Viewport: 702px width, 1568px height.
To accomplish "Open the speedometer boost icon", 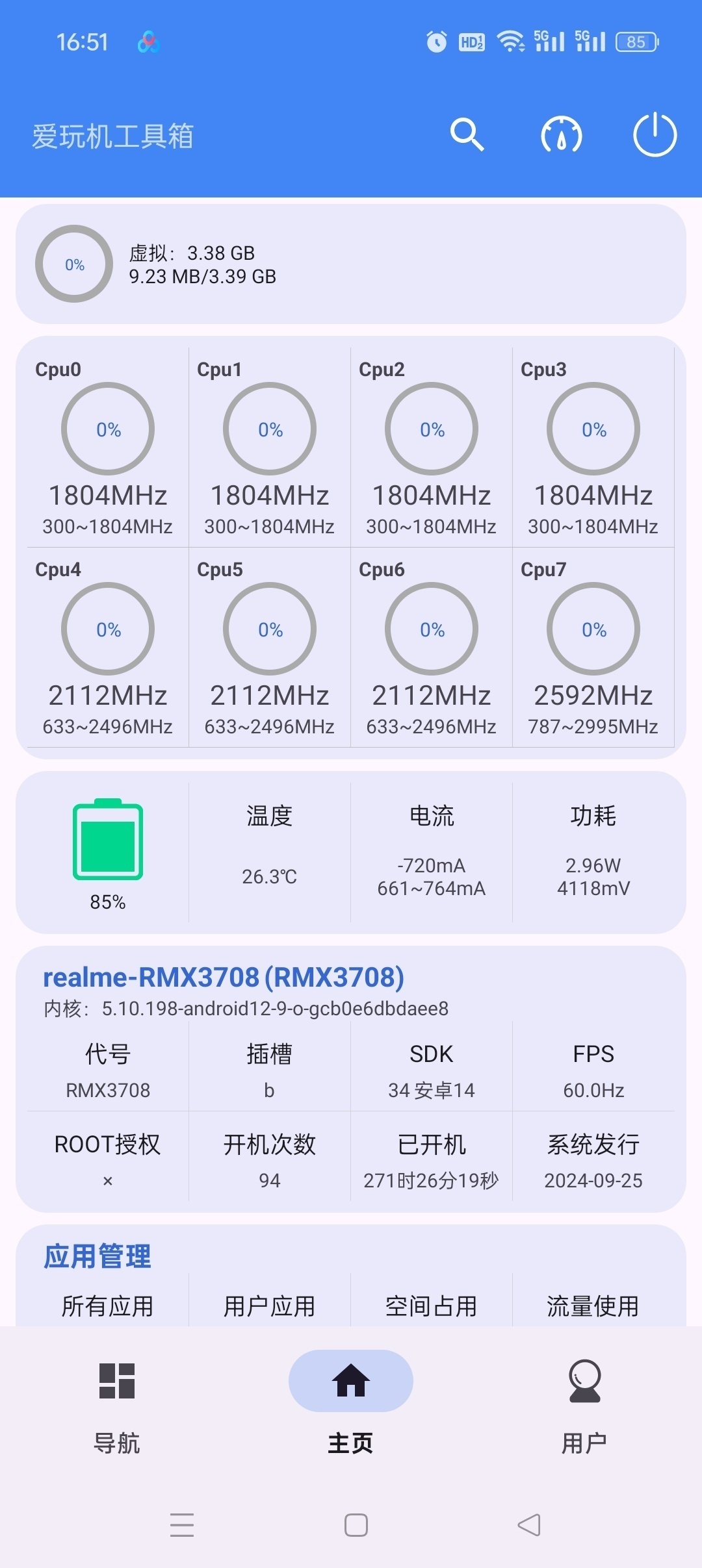I will (x=562, y=135).
